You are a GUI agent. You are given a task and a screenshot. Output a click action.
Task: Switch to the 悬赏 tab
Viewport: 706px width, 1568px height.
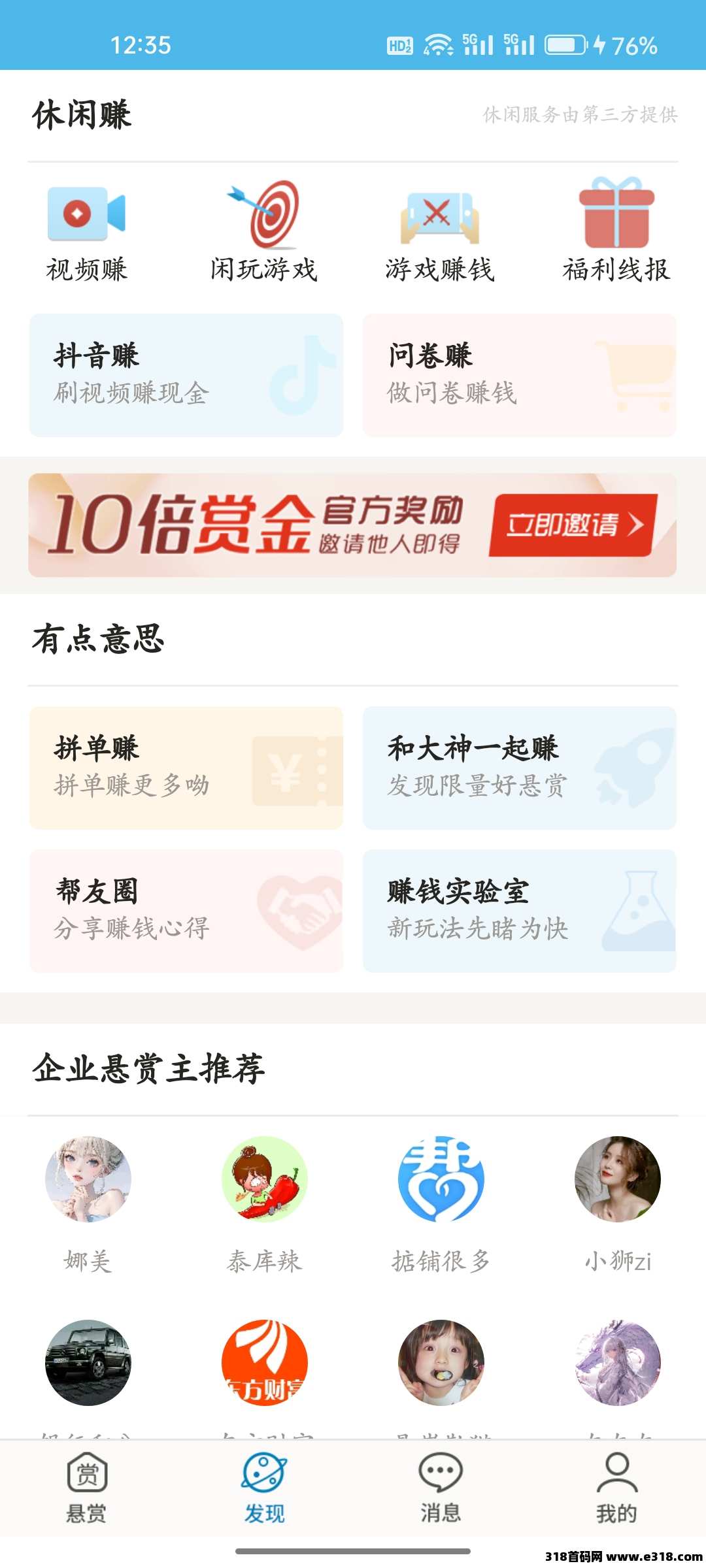tap(87, 1483)
